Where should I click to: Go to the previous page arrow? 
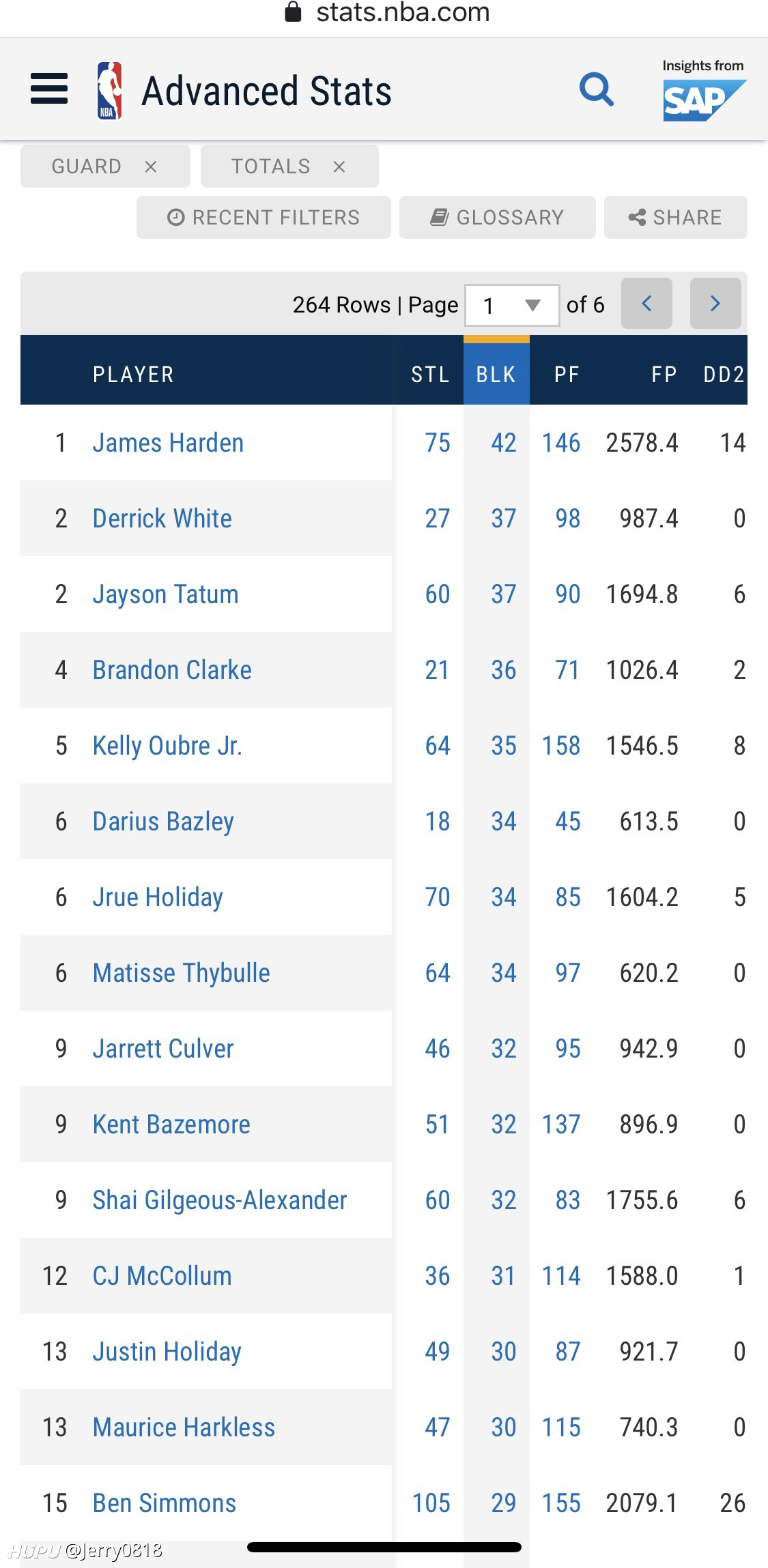[x=646, y=304]
